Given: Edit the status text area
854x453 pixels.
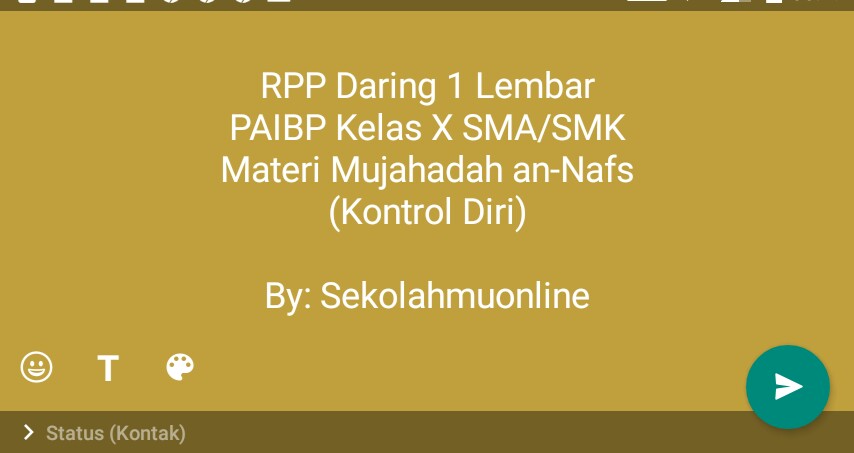Looking at the screenshot, I should (x=427, y=191).
